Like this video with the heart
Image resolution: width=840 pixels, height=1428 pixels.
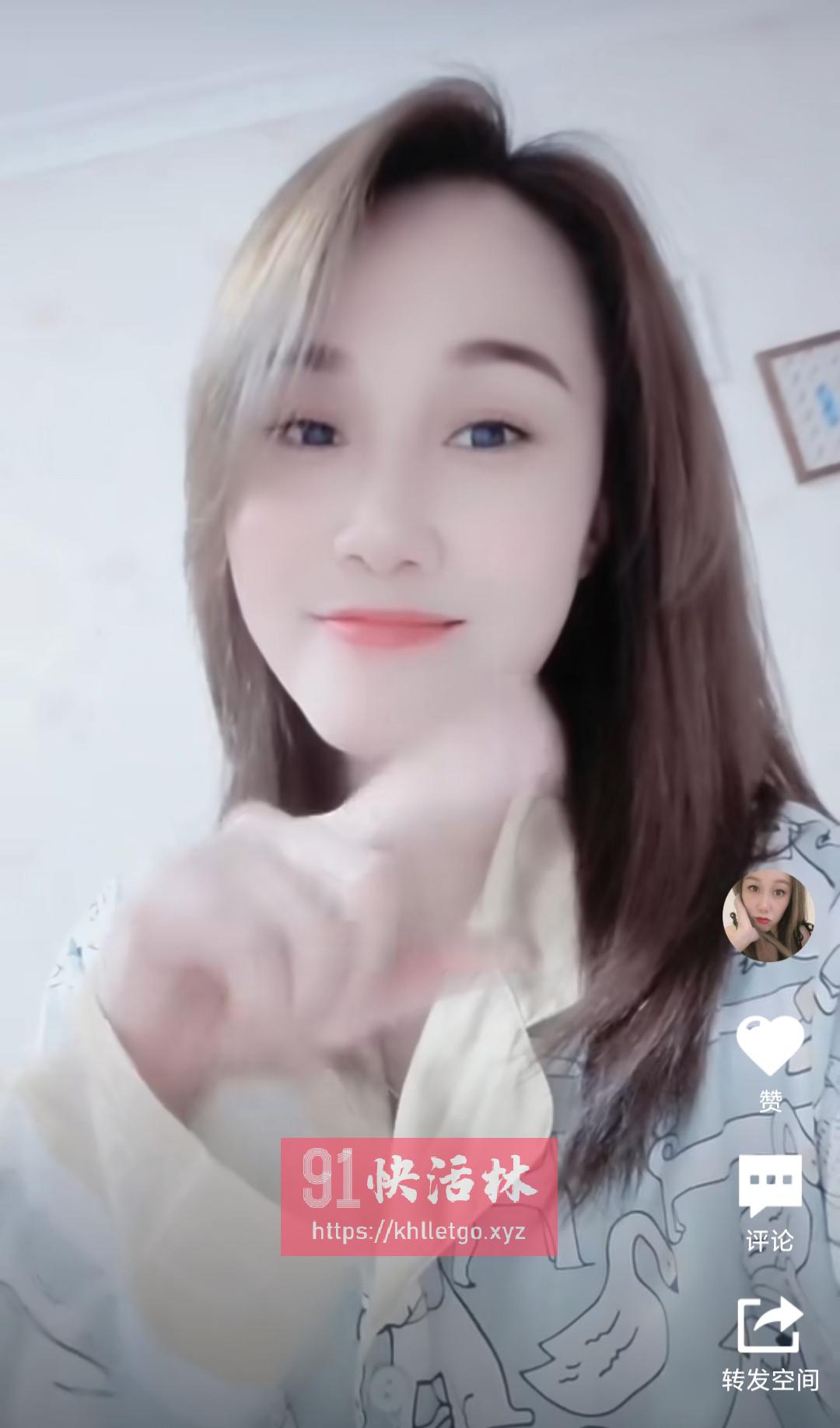[x=769, y=1045]
